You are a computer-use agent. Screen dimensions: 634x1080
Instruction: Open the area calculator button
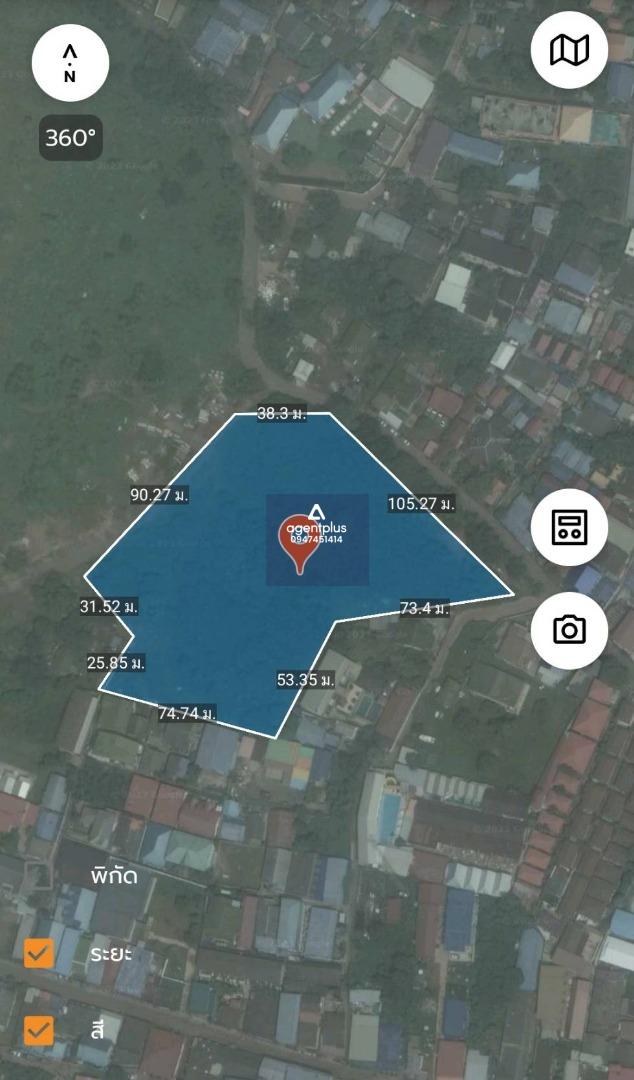click(569, 528)
